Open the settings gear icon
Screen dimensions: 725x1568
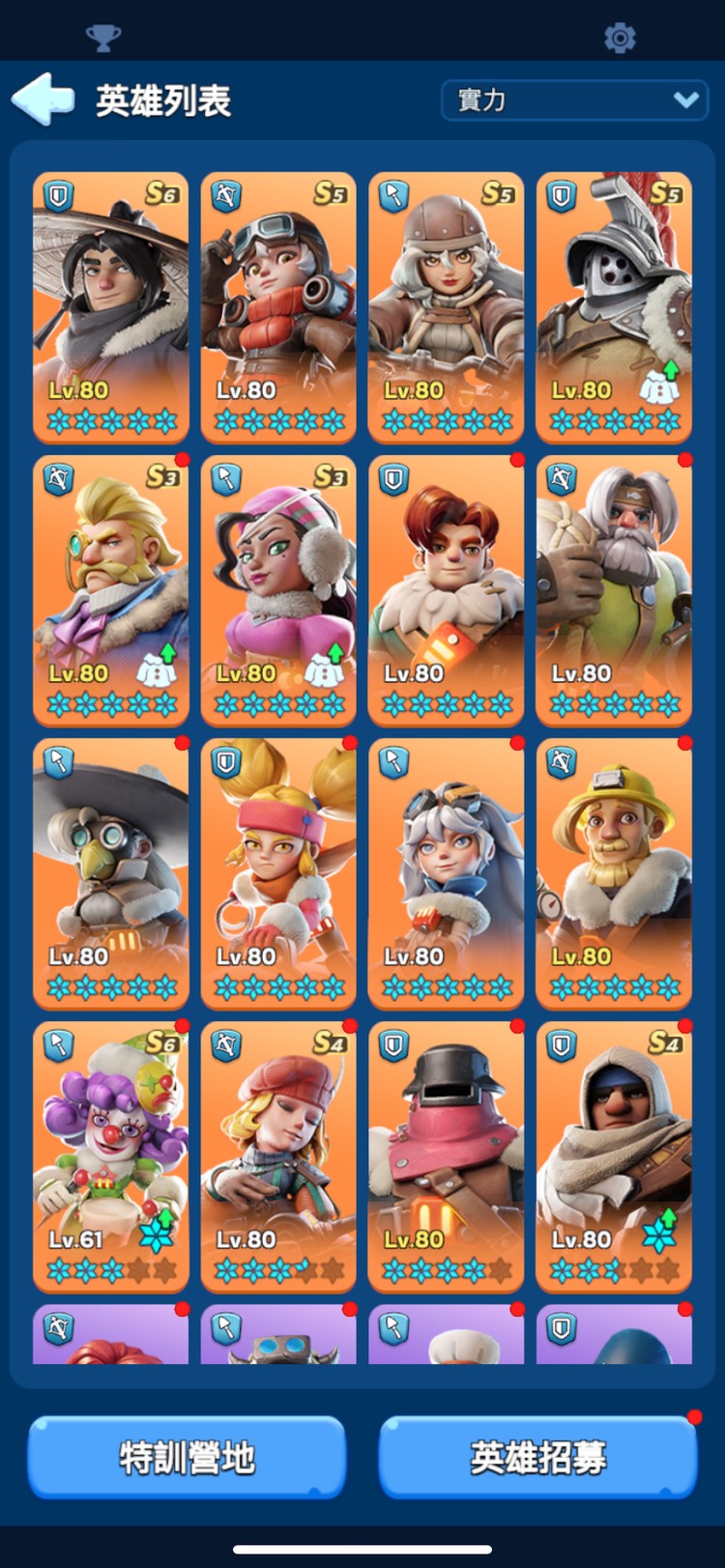(620, 38)
